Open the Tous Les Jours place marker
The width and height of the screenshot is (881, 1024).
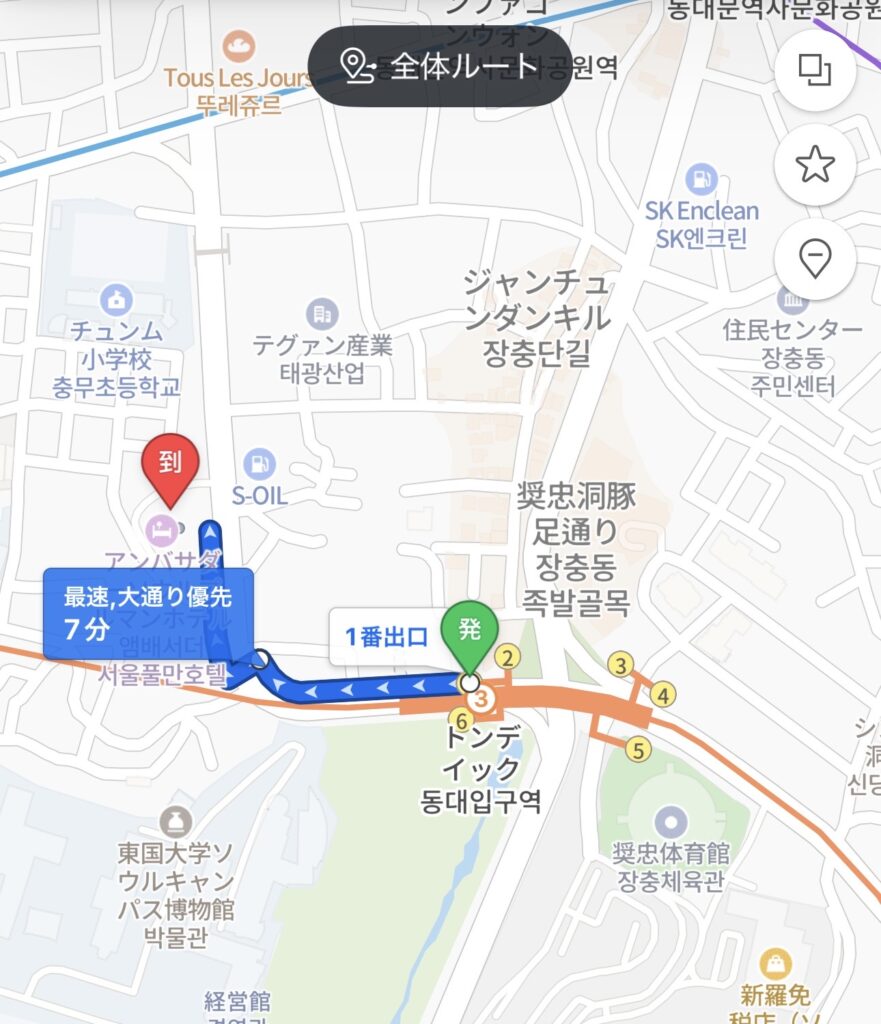point(238,46)
